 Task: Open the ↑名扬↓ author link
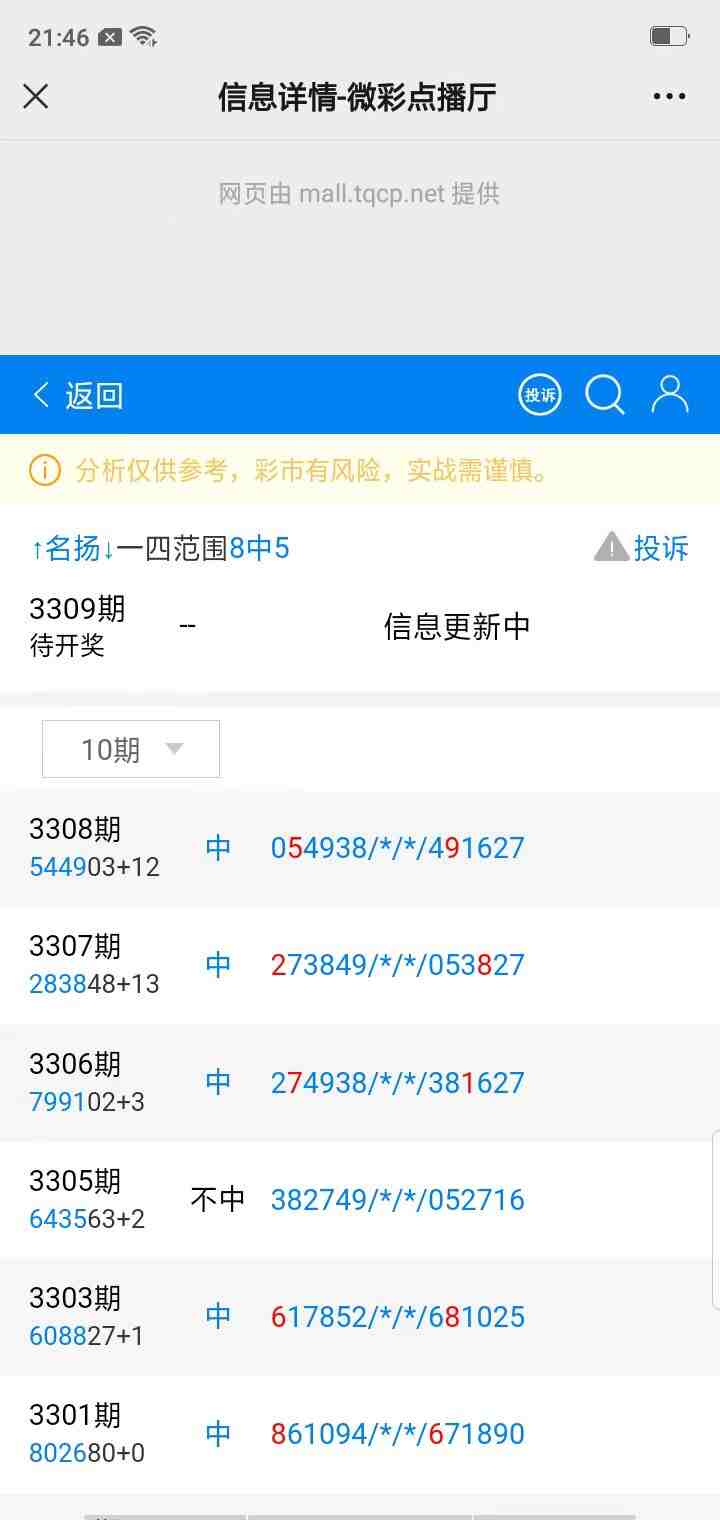point(73,548)
